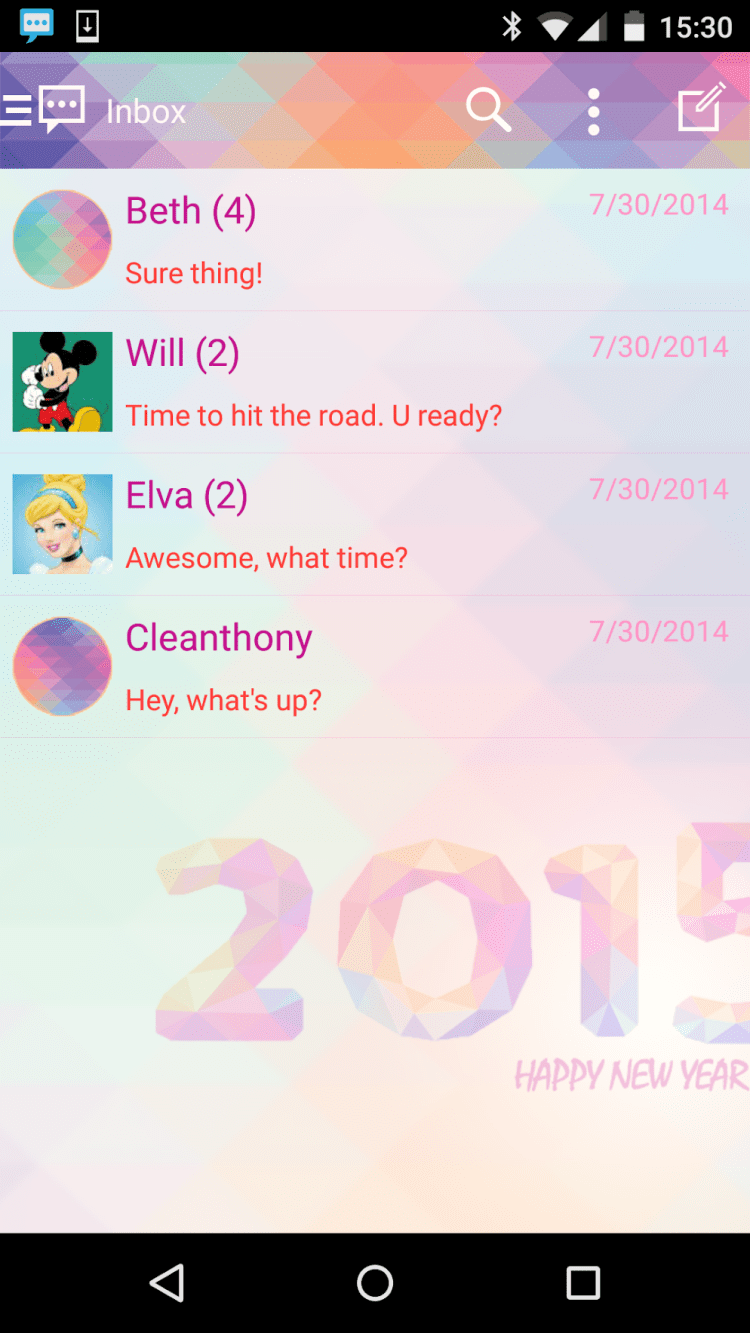Screen dimensions: 750x1333
Task: Compose a new message
Action: (701, 108)
